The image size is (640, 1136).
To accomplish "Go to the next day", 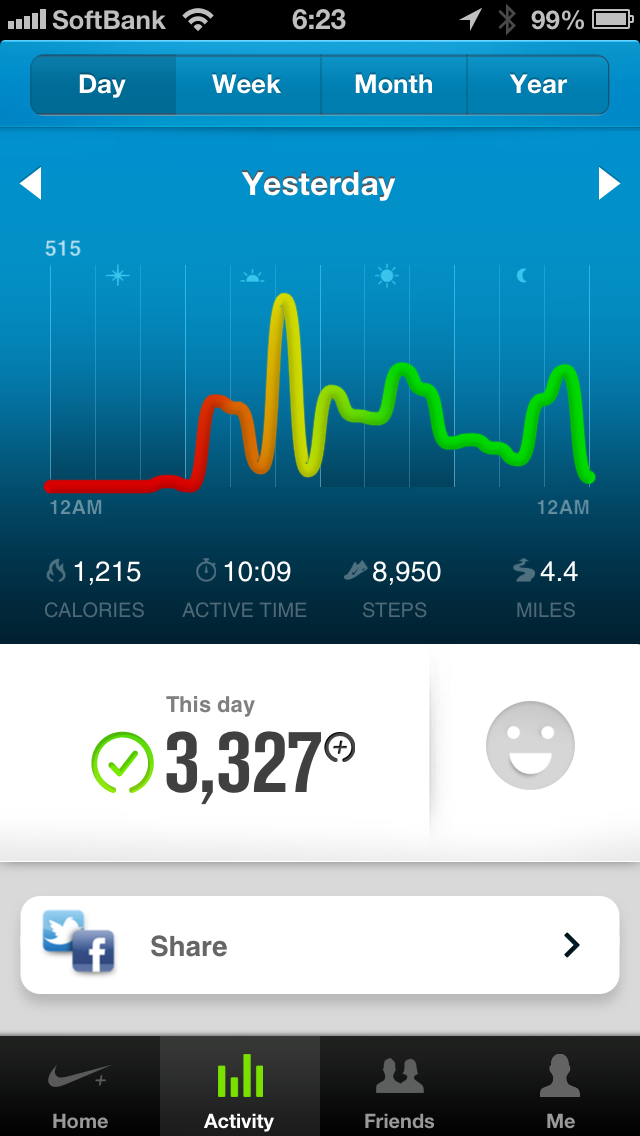I will tap(608, 184).
